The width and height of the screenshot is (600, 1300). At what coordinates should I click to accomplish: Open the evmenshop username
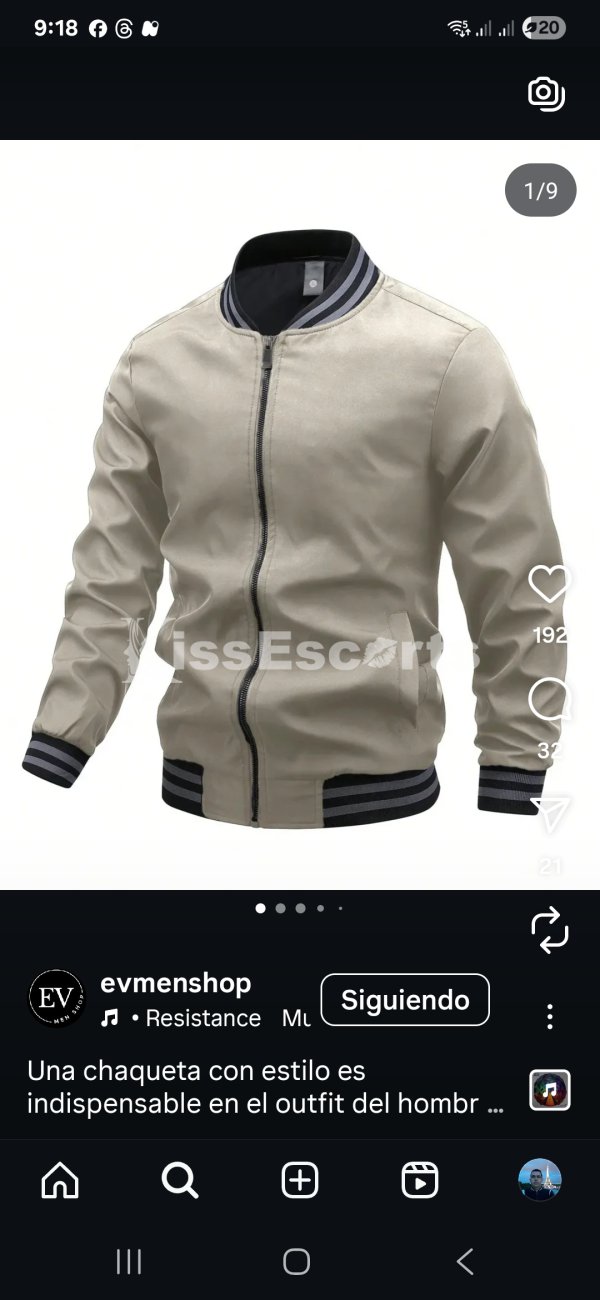click(x=176, y=983)
